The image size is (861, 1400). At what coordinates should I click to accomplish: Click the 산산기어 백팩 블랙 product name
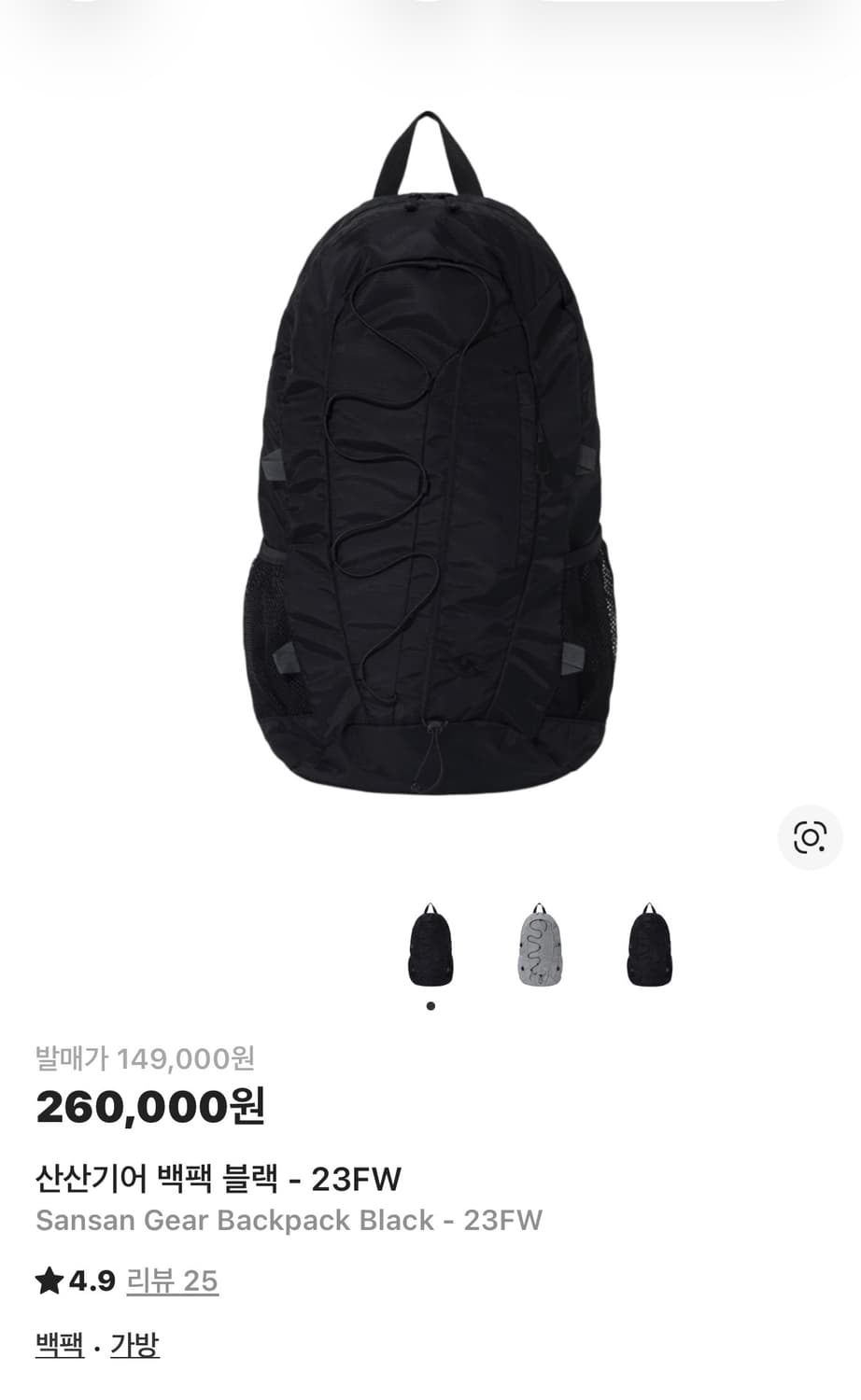[x=219, y=1179]
